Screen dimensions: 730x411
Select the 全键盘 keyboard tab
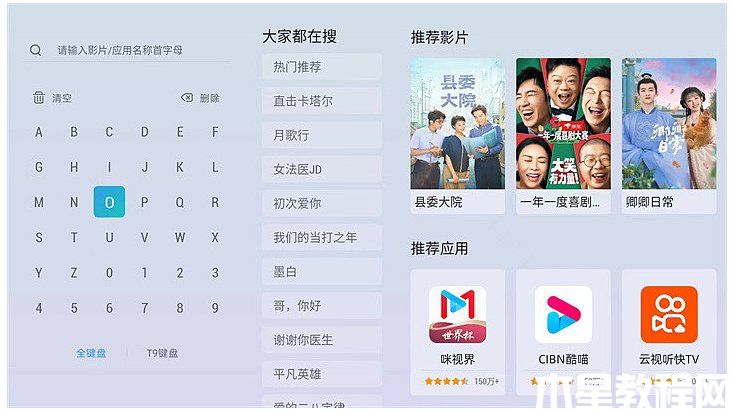tap(91, 353)
